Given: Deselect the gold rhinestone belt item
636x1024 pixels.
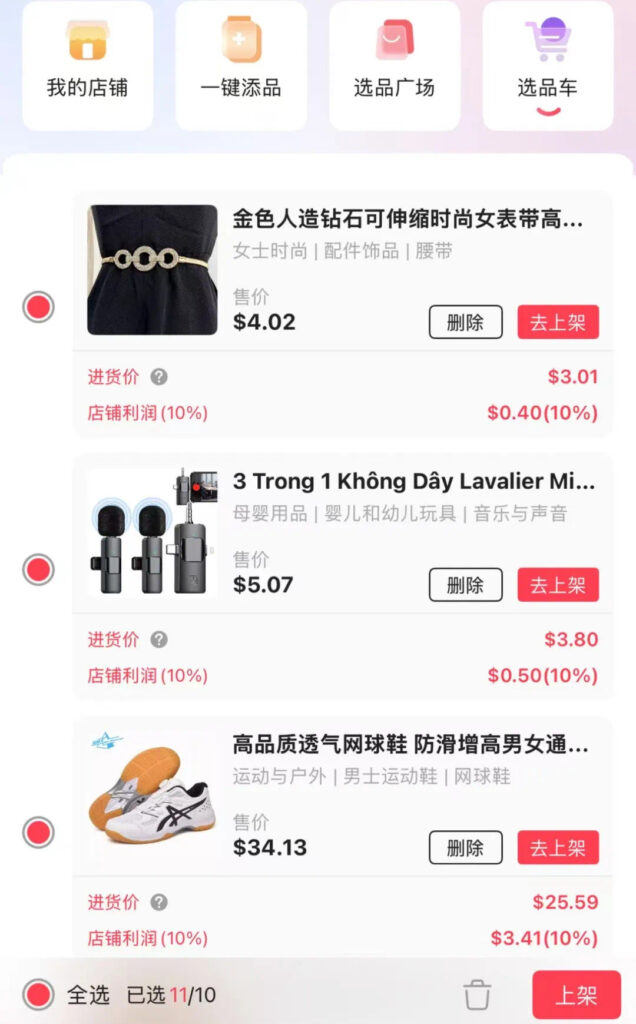Looking at the screenshot, I should click(x=38, y=307).
